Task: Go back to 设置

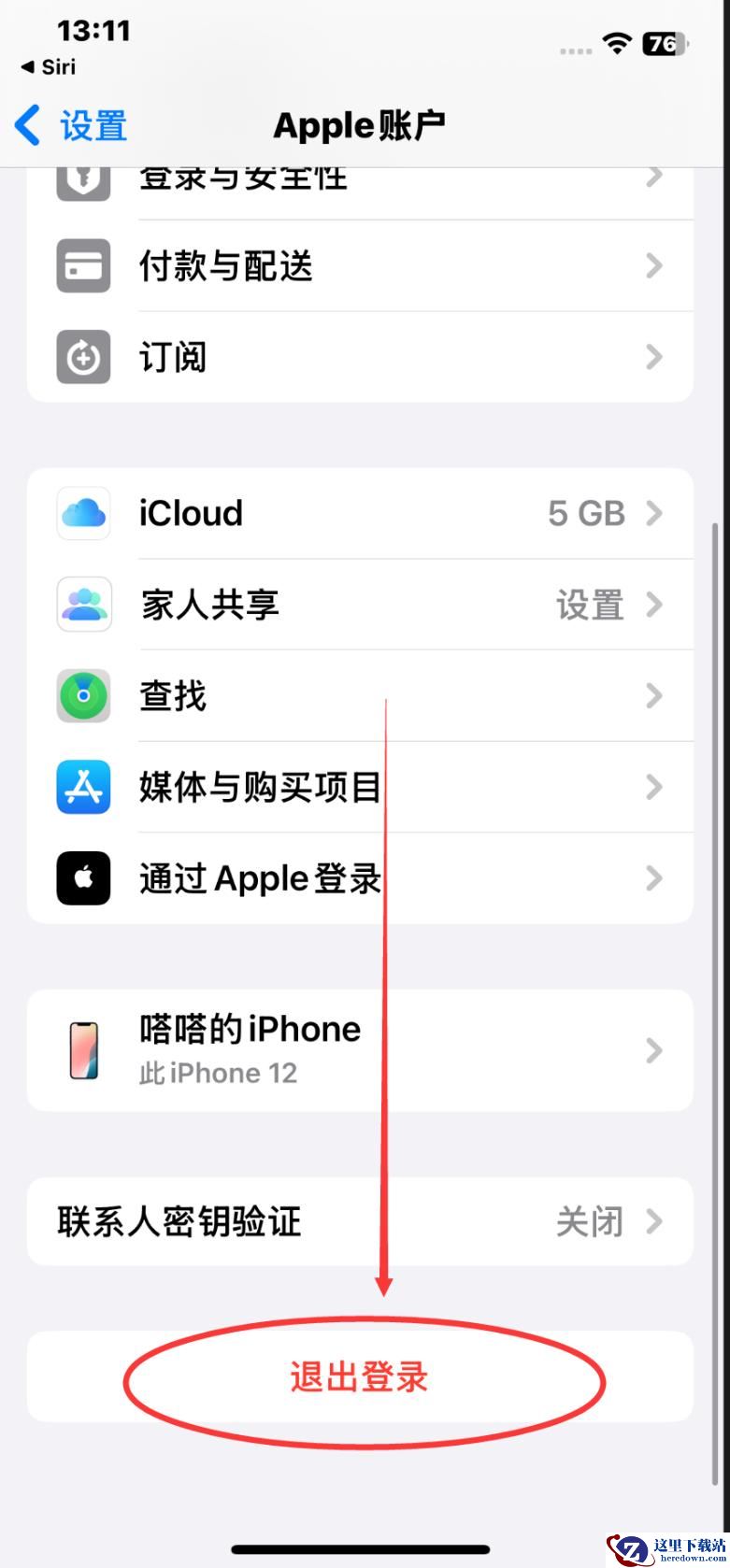Action: (x=71, y=125)
